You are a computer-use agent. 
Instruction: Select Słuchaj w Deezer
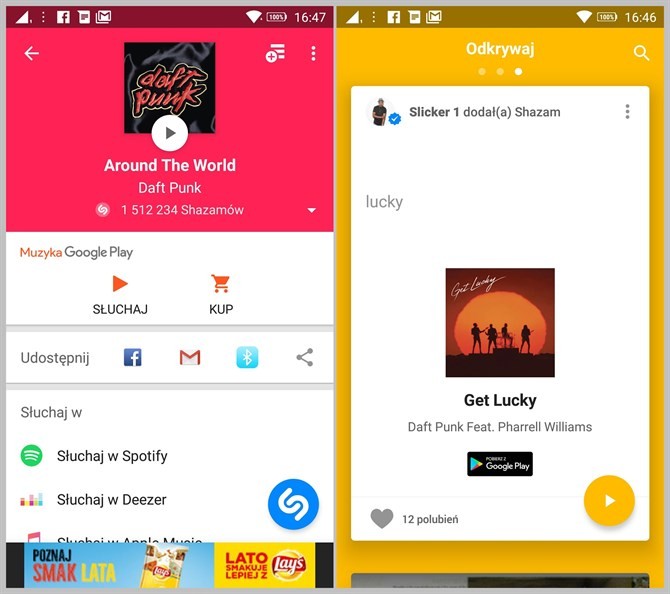coord(111,499)
